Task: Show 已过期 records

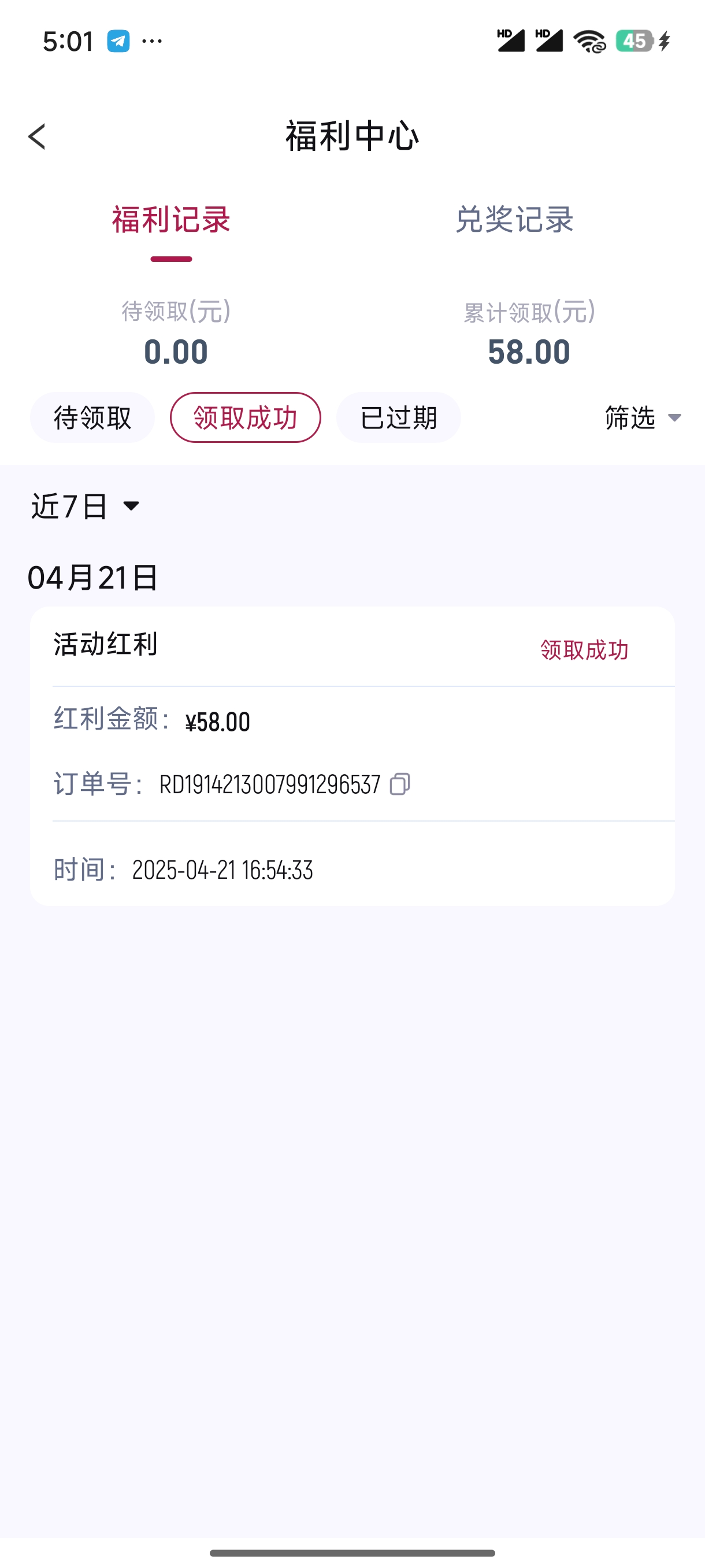Action: coord(398,417)
